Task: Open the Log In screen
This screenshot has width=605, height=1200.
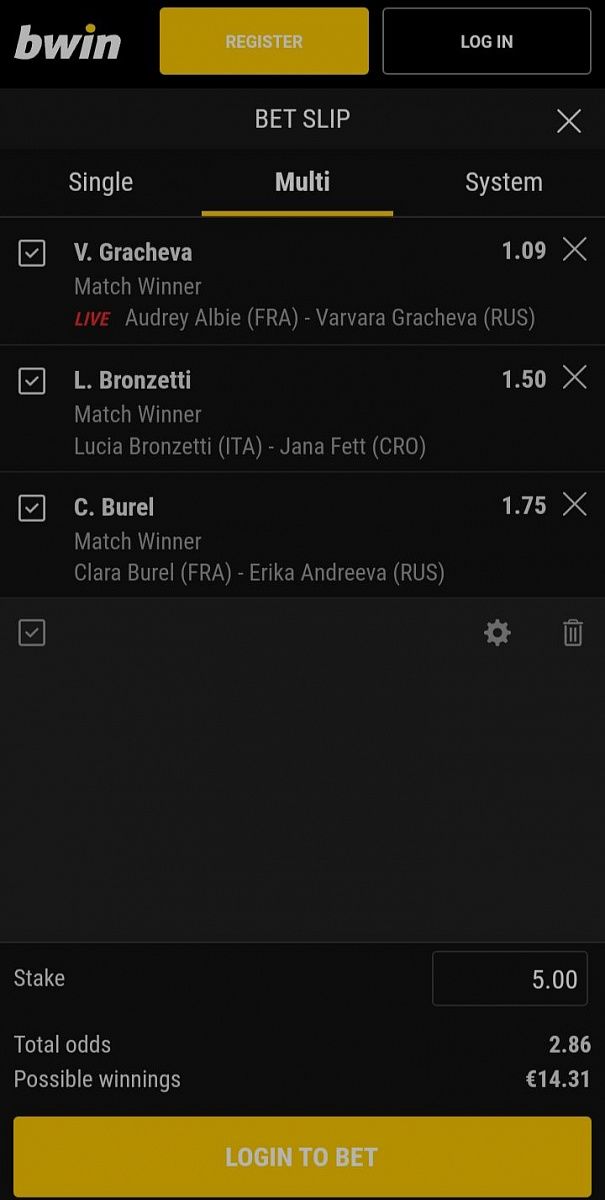Action: click(486, 42)
